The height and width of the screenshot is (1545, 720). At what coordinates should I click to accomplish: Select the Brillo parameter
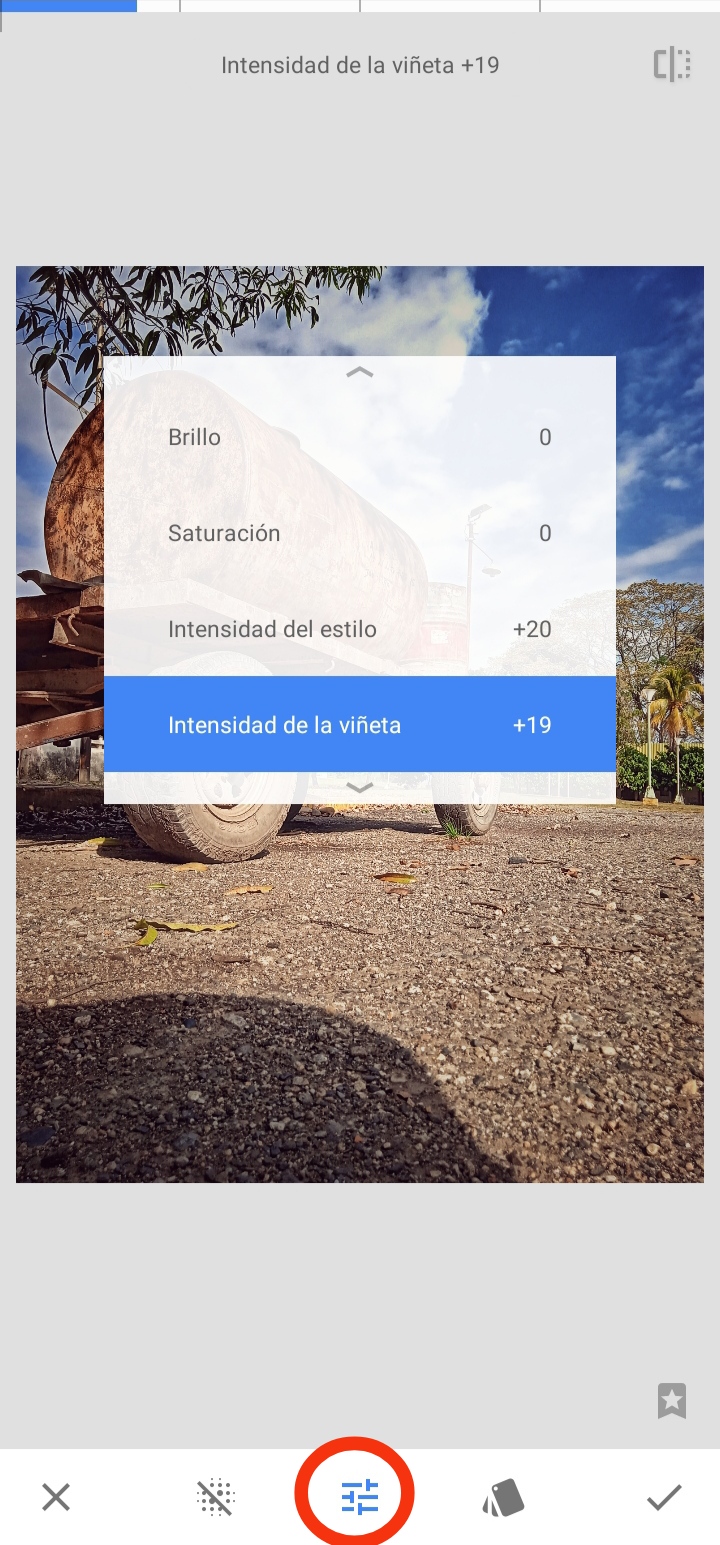pyautogui.click(x=359, y=437)
